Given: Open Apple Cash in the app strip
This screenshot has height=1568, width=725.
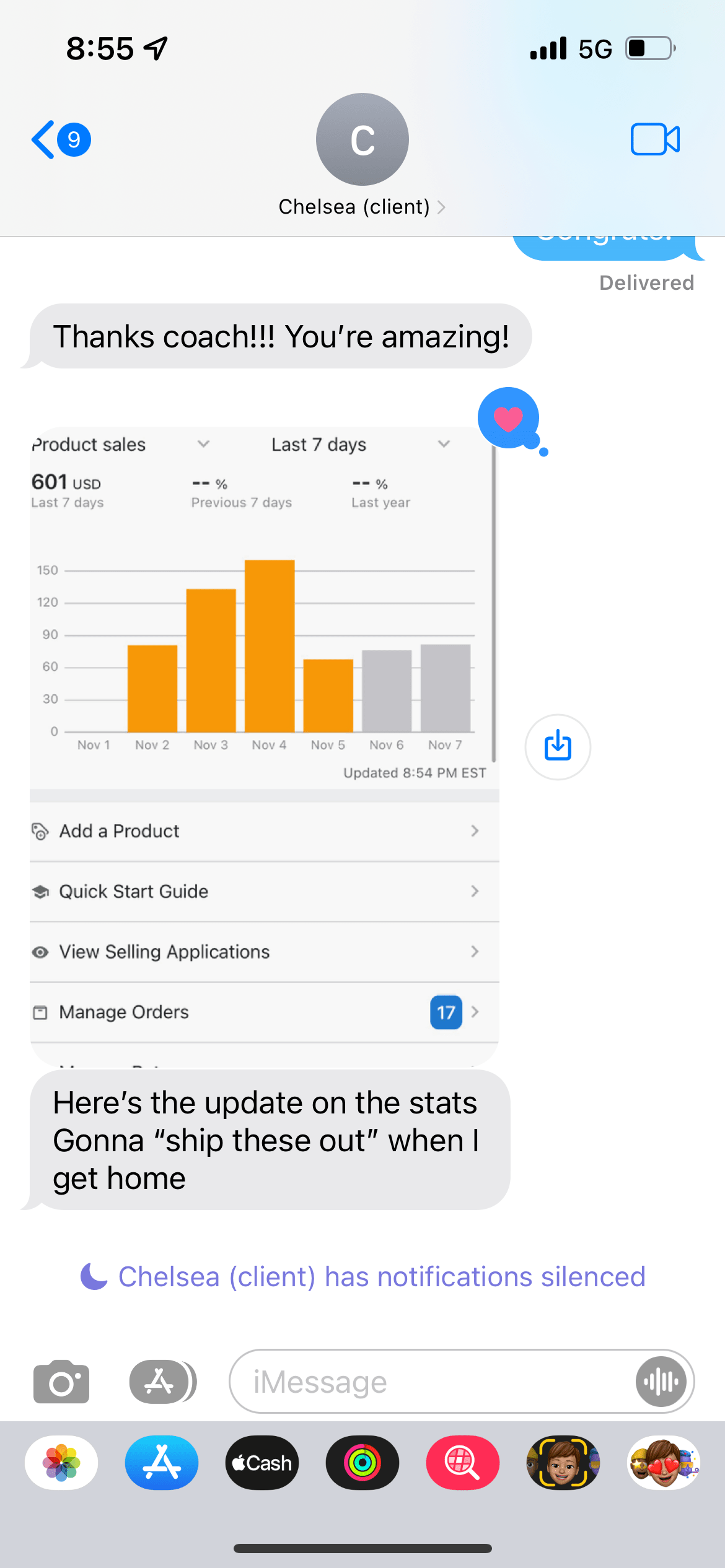Looking at the screenshot, I should [x=262, y=1463].
